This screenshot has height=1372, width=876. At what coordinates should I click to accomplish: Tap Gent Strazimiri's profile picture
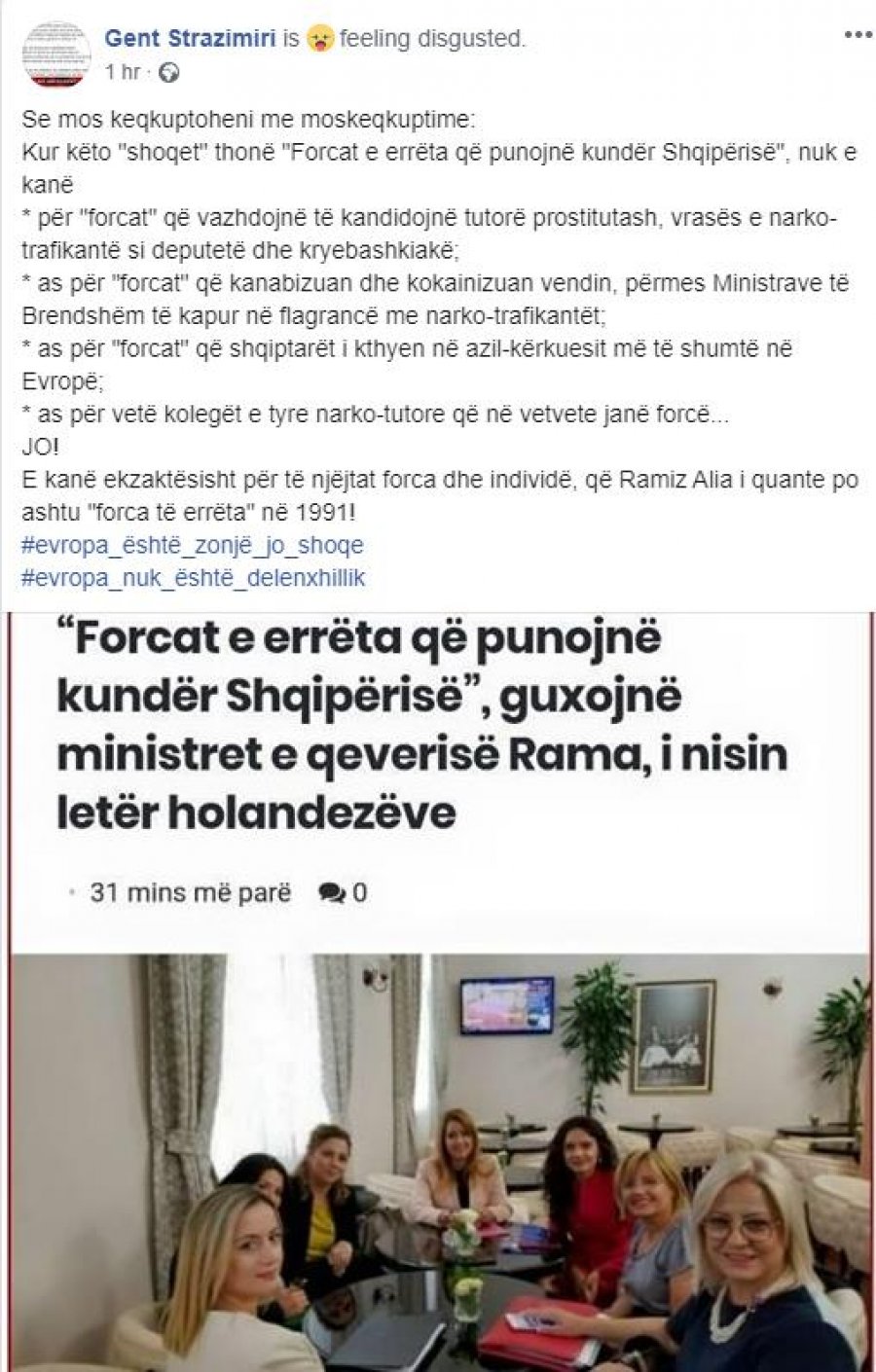pos(56,54)
